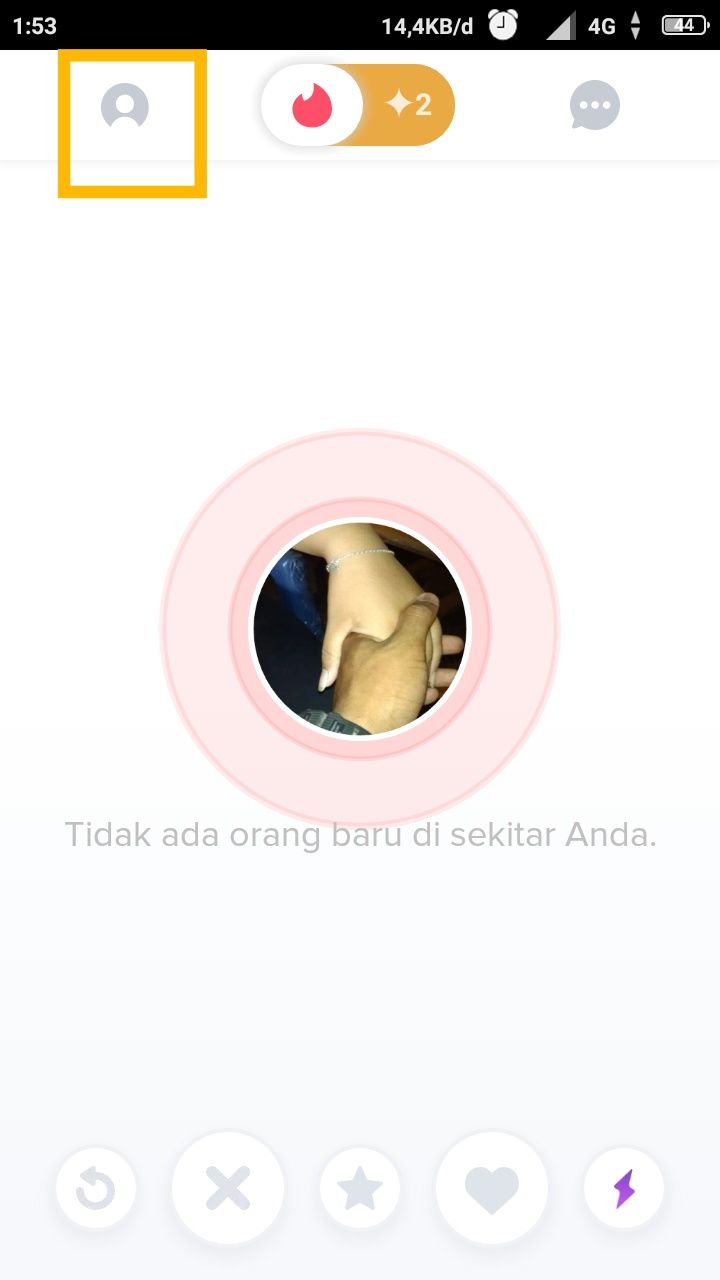Viewport: 720px width, 1280px height.
Task: Tap the rewind button
Action: point(96,1189)
